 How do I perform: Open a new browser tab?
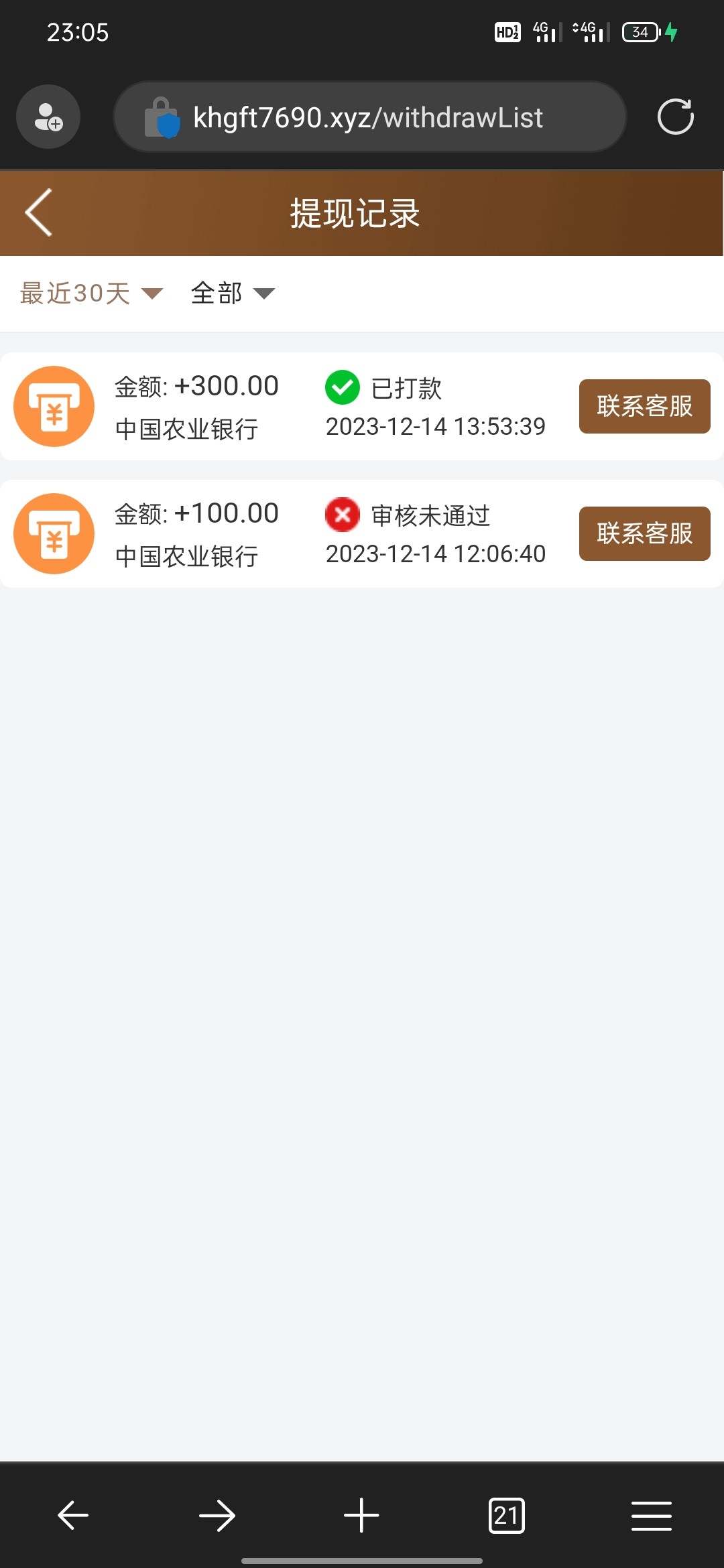(361, 1515)
